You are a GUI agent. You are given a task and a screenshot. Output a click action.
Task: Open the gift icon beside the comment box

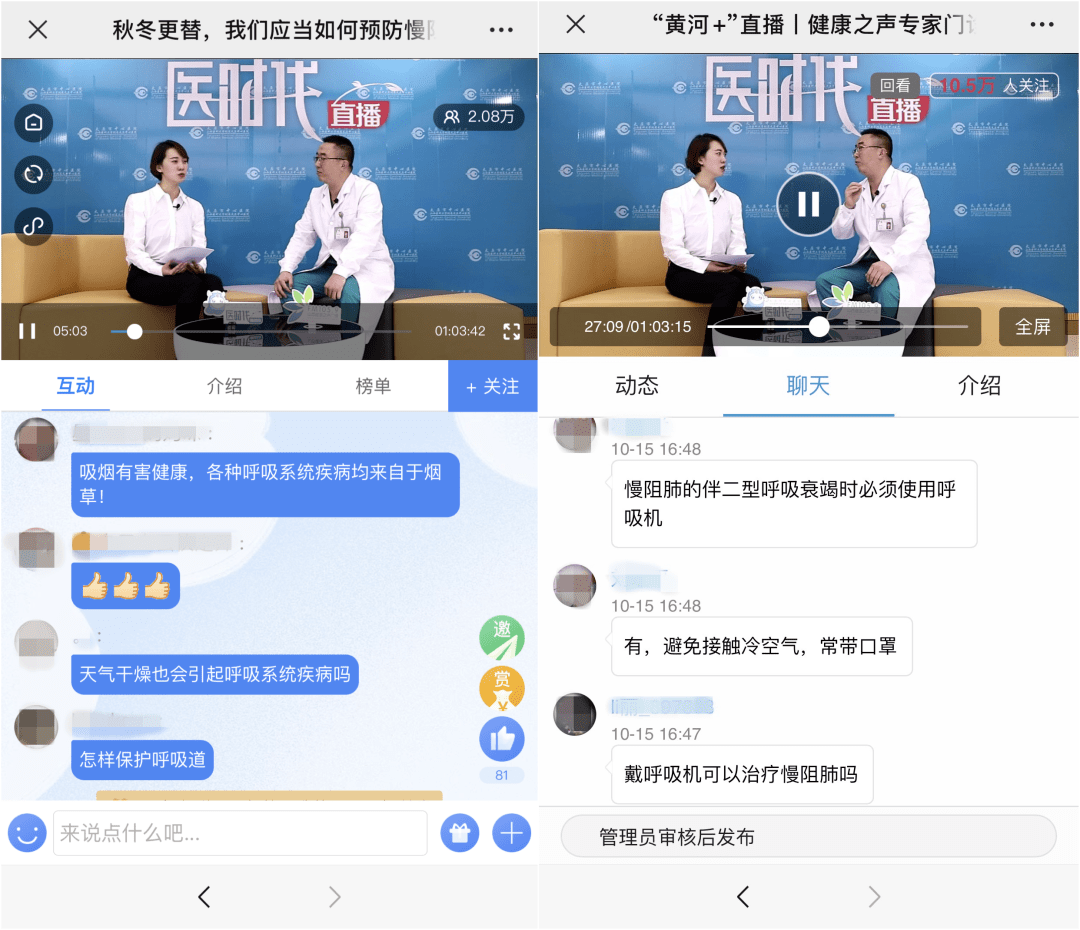coord(460,833)
